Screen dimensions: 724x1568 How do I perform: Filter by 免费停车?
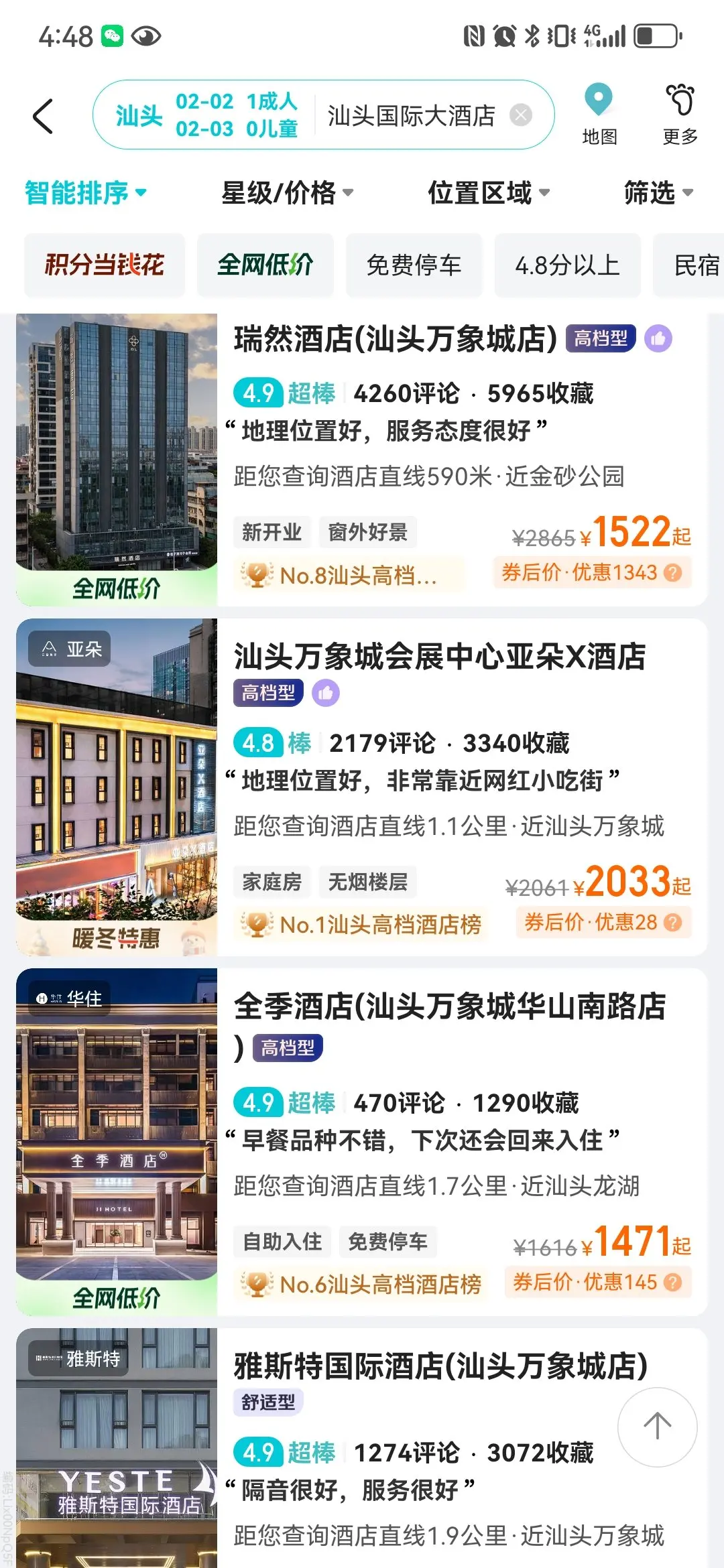[414, 265]
